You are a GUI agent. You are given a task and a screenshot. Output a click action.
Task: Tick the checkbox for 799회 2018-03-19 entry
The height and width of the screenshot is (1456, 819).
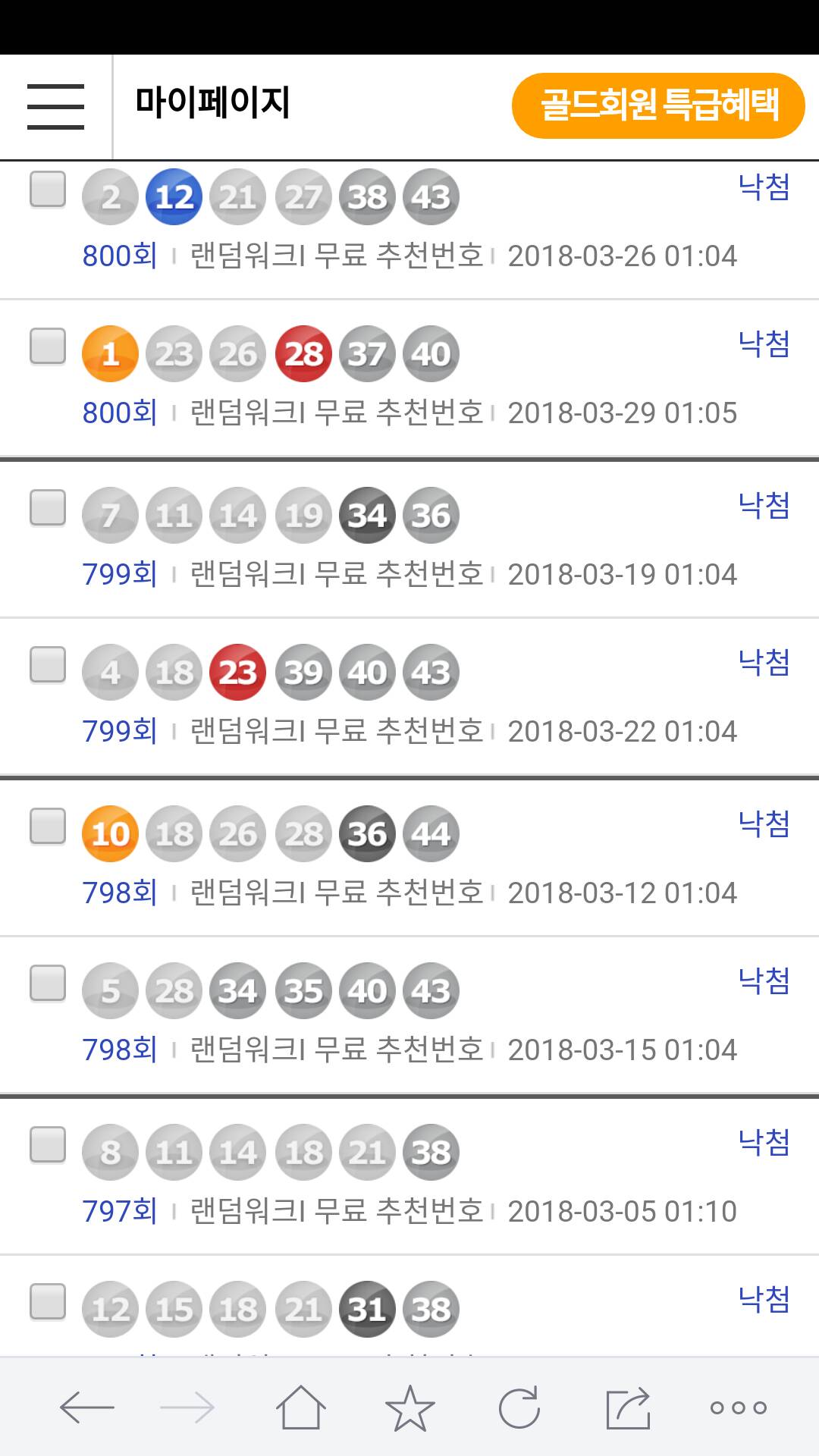(48, 507)
